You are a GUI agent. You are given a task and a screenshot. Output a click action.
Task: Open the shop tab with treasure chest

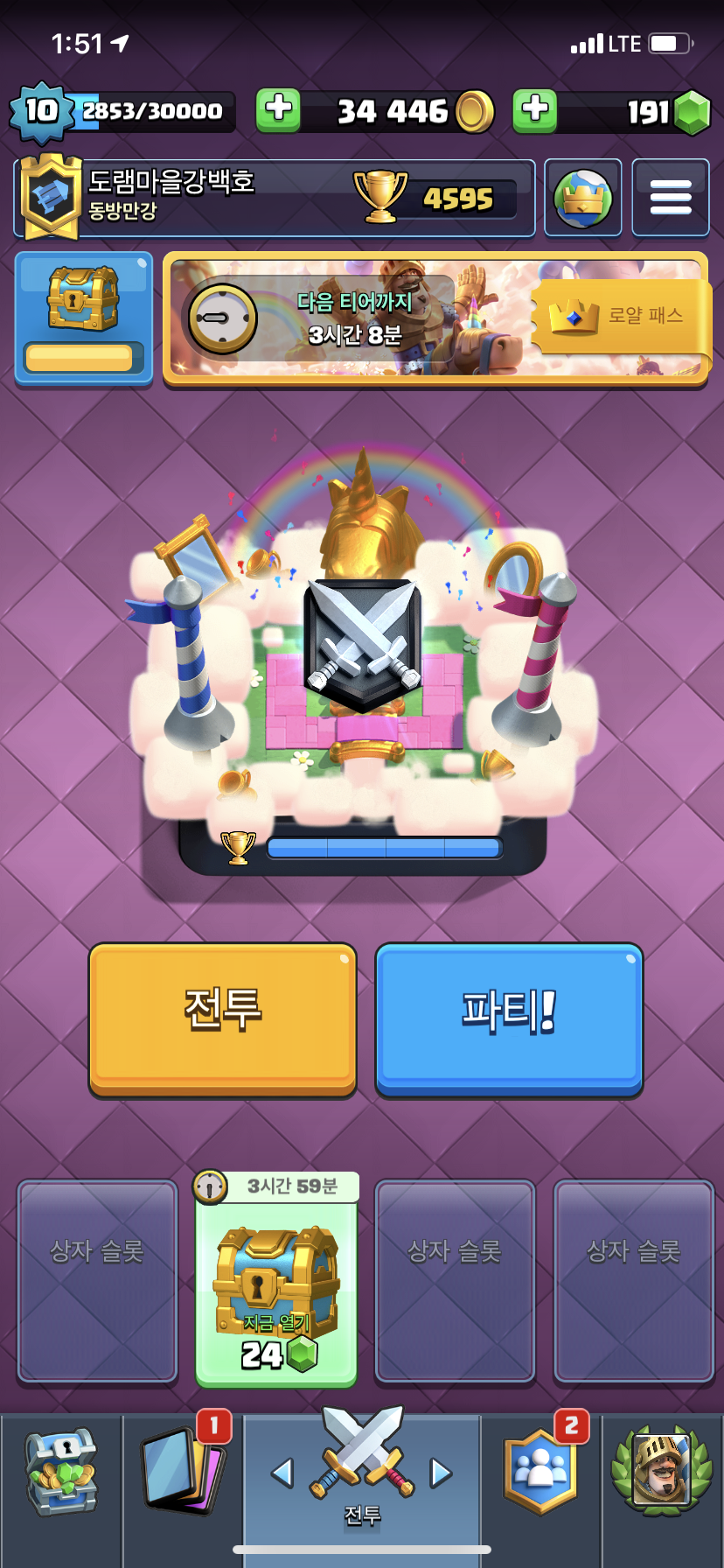coord(61,1473)
